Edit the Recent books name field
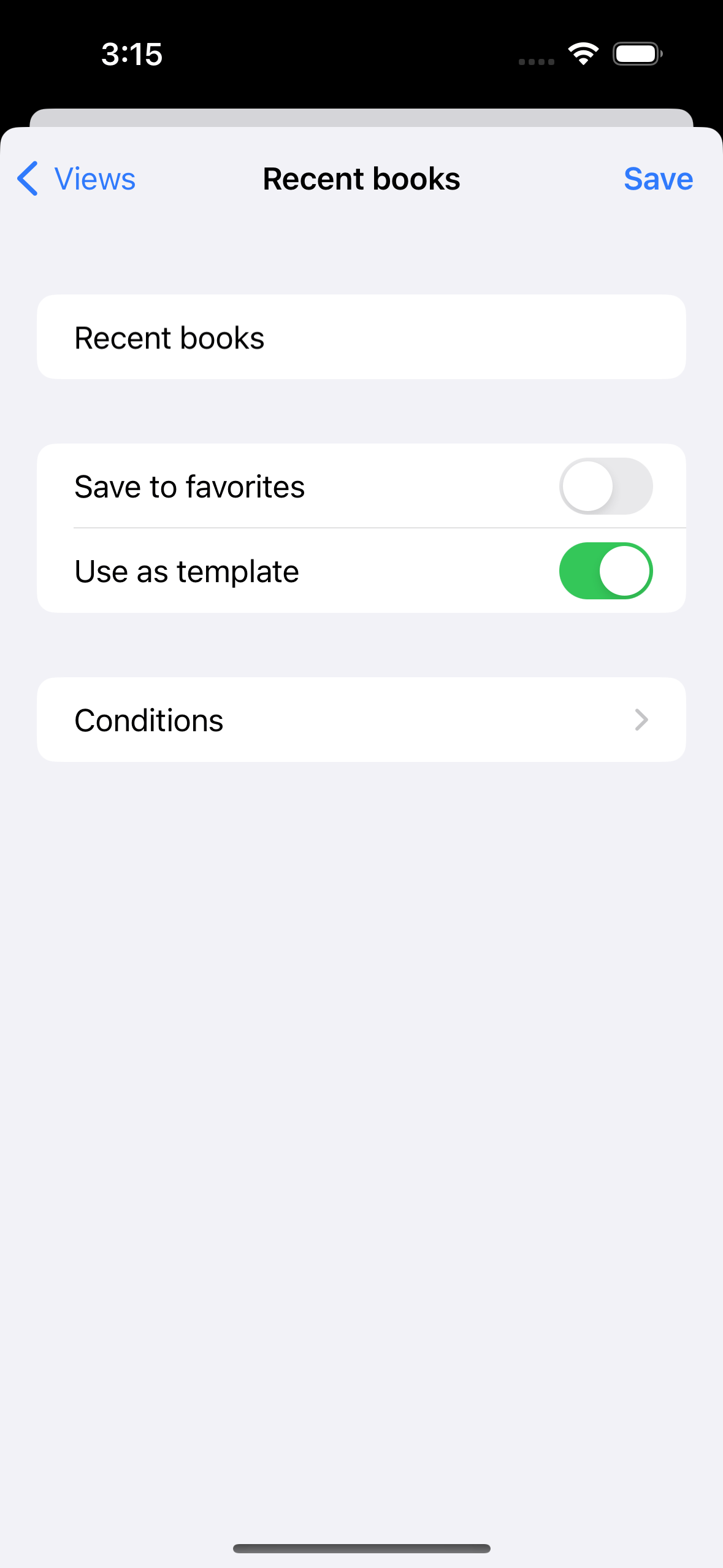Image resolution: width=723 pixels, height=1568 pixels. pyautogui.click(x=361, y=337)
